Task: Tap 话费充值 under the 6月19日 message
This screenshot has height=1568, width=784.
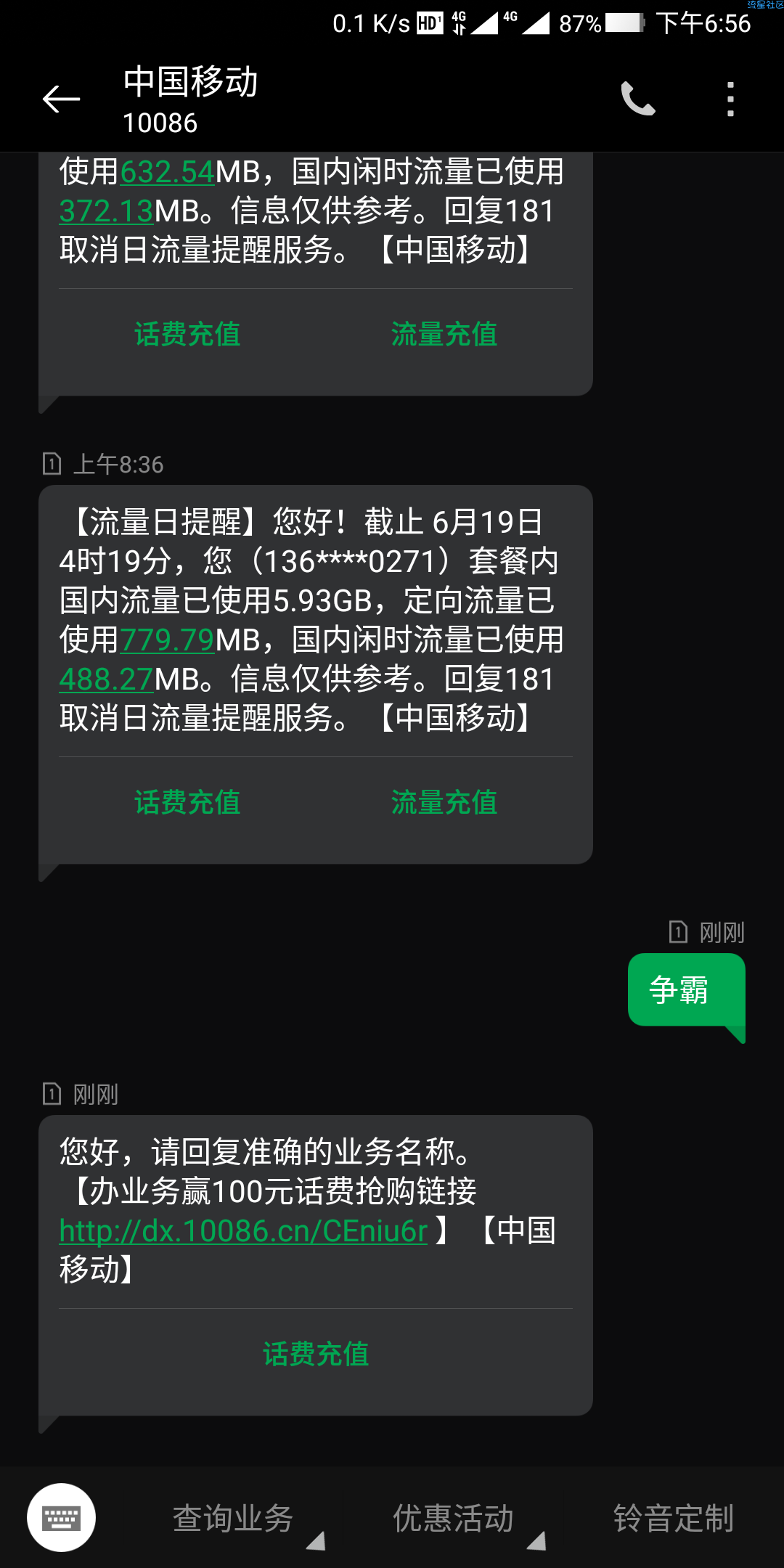Action: tap(187, 803)
